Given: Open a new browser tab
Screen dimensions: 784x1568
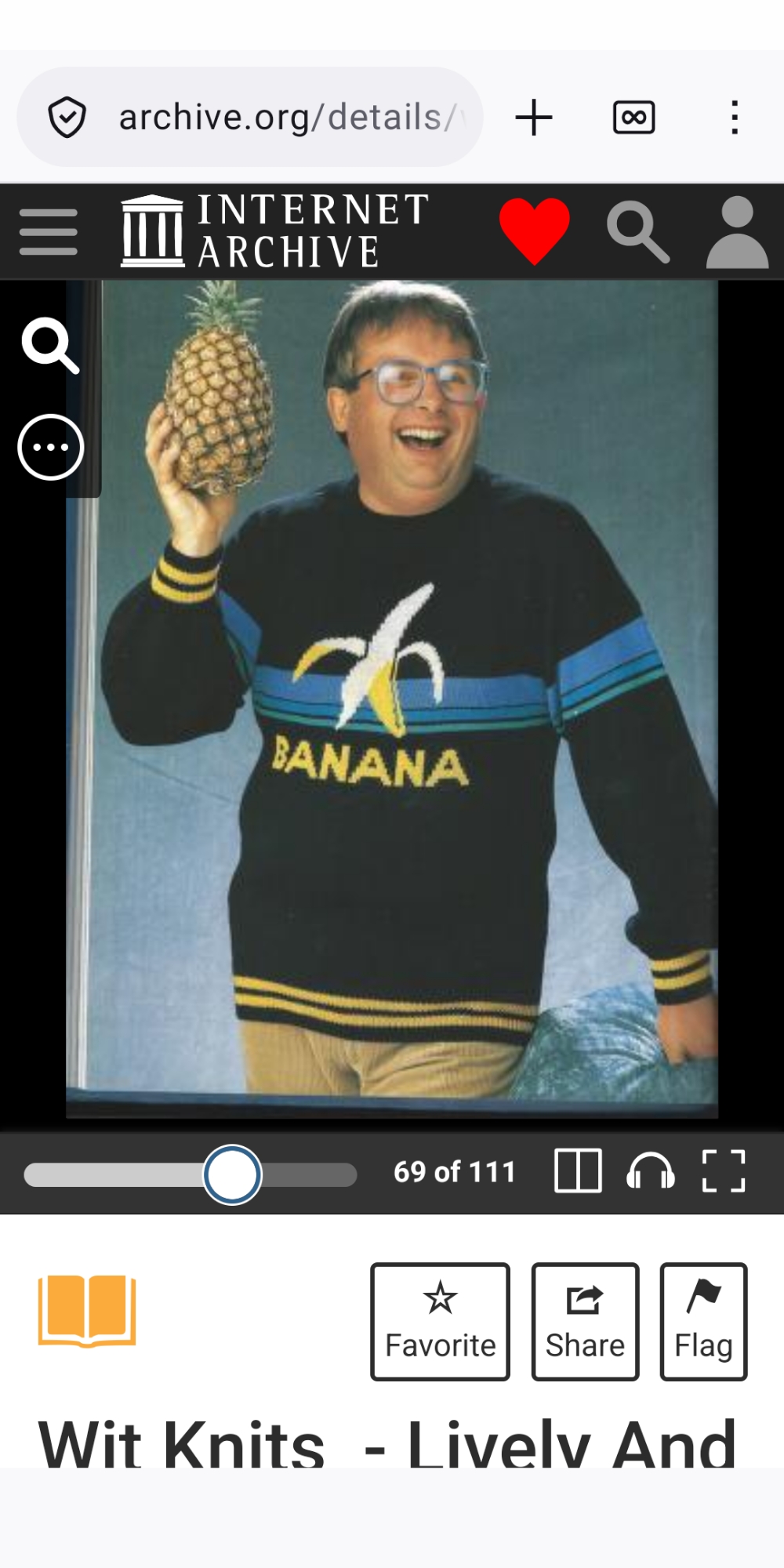Looking at the screenshot, I should [534, 117].
